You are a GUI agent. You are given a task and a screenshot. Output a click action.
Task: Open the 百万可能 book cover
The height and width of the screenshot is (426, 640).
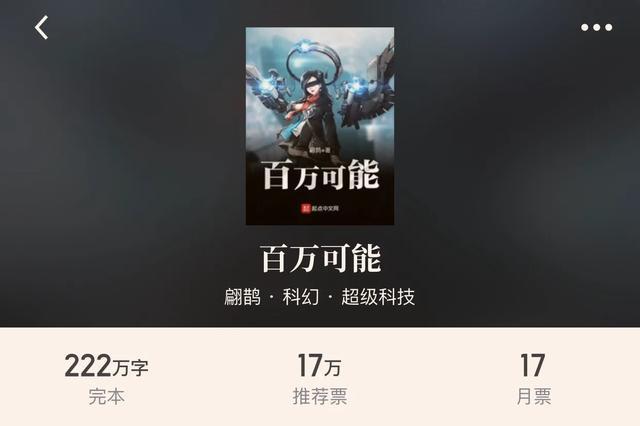[x=320, y=126]
